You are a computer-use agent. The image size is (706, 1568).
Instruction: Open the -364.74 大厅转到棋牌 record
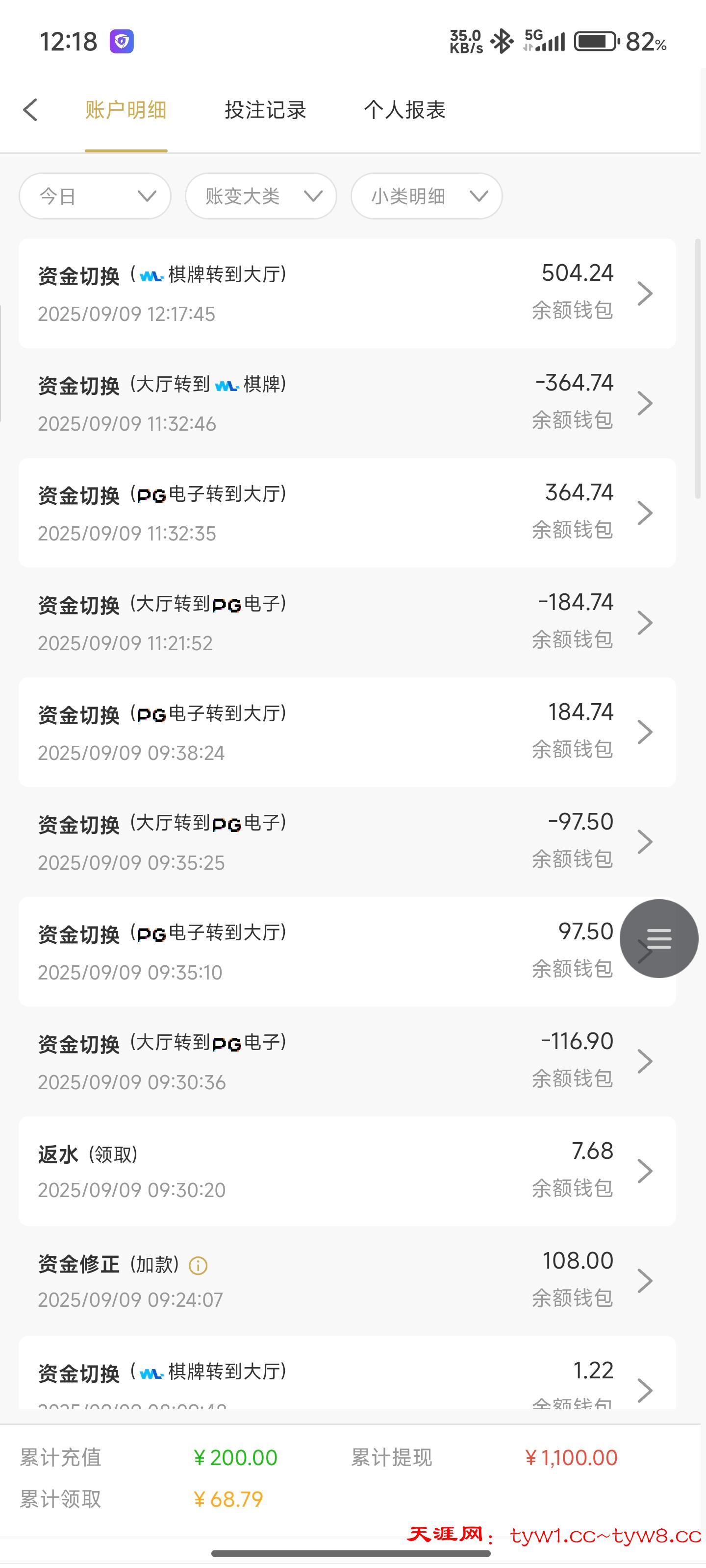[347, 403]
